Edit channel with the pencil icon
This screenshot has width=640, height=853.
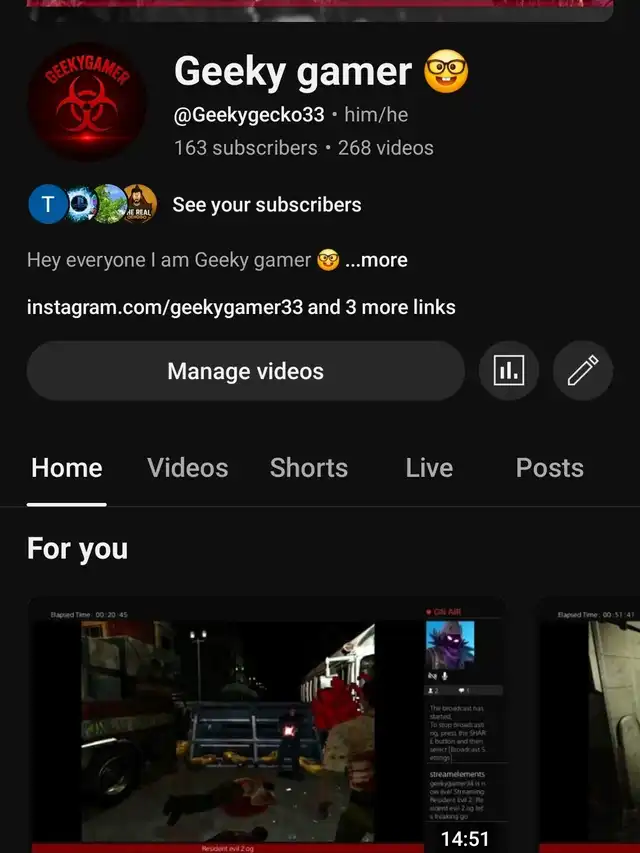(x=582, y=371)
